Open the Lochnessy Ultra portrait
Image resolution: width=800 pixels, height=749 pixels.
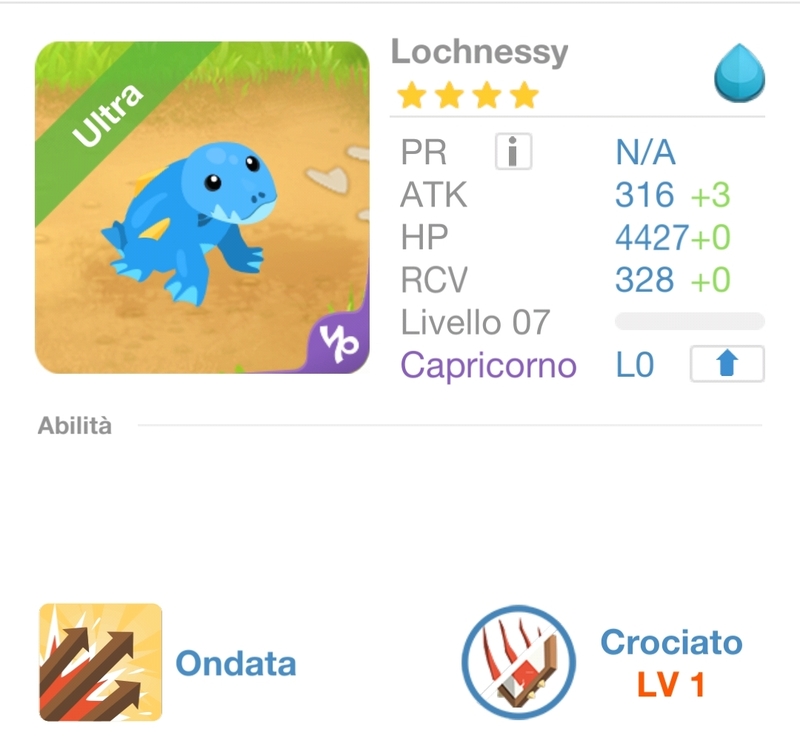202,208
